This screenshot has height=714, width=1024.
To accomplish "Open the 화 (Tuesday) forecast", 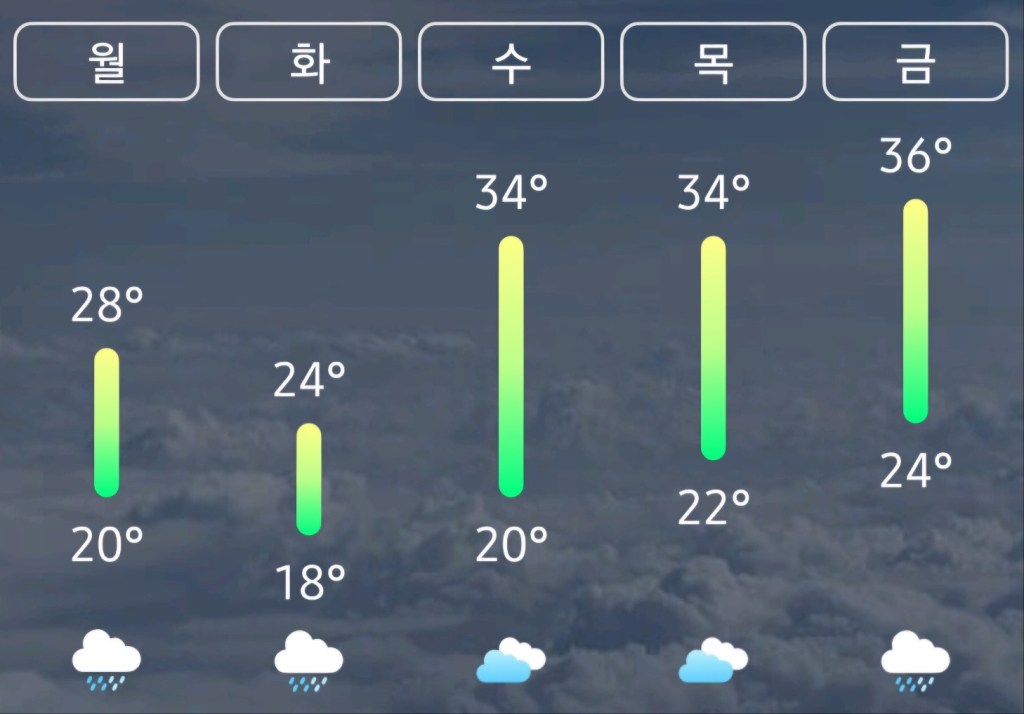I will 309,62.
